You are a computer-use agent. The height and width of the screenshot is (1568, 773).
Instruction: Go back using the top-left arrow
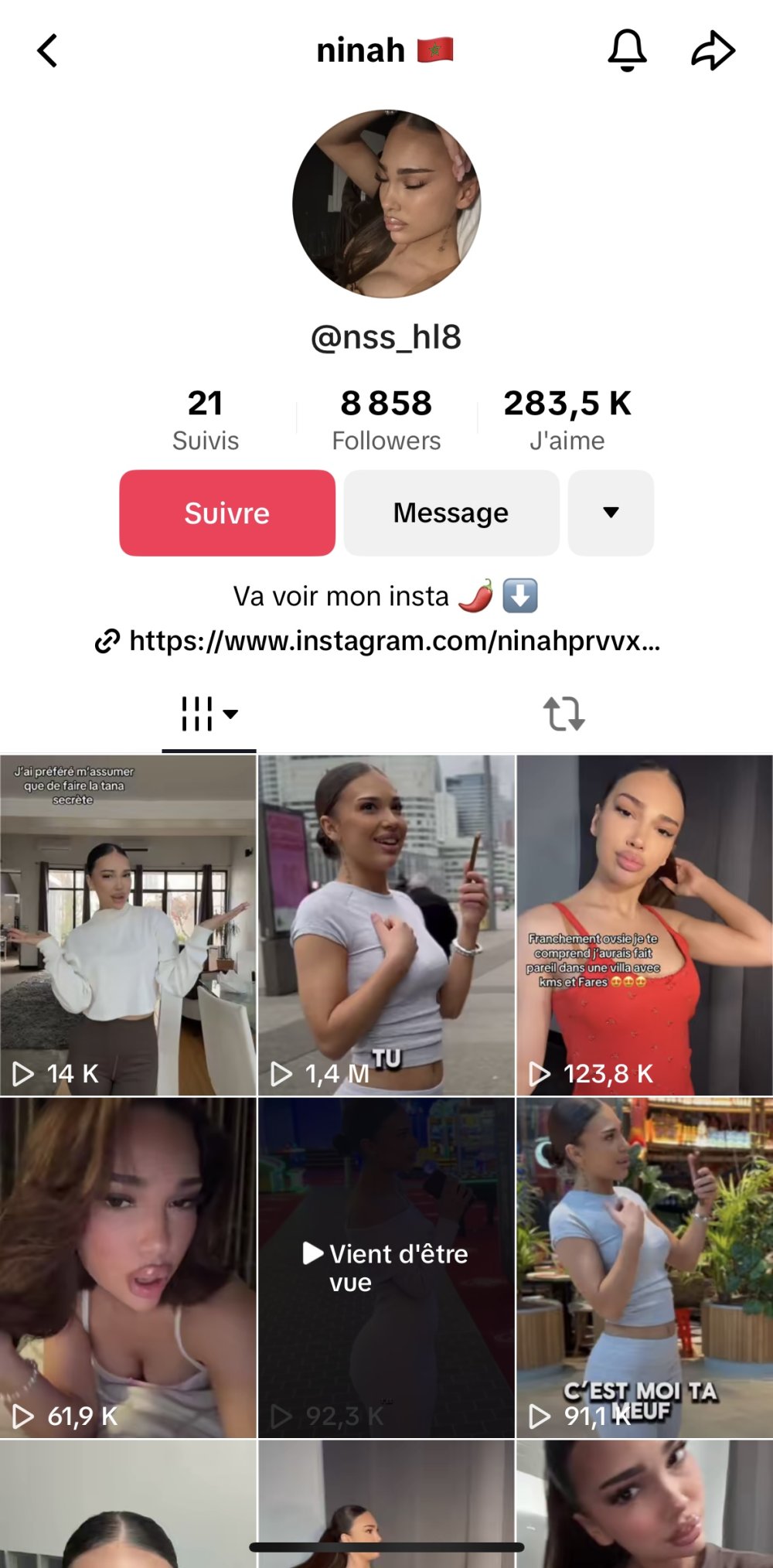[x=48, y=51]
